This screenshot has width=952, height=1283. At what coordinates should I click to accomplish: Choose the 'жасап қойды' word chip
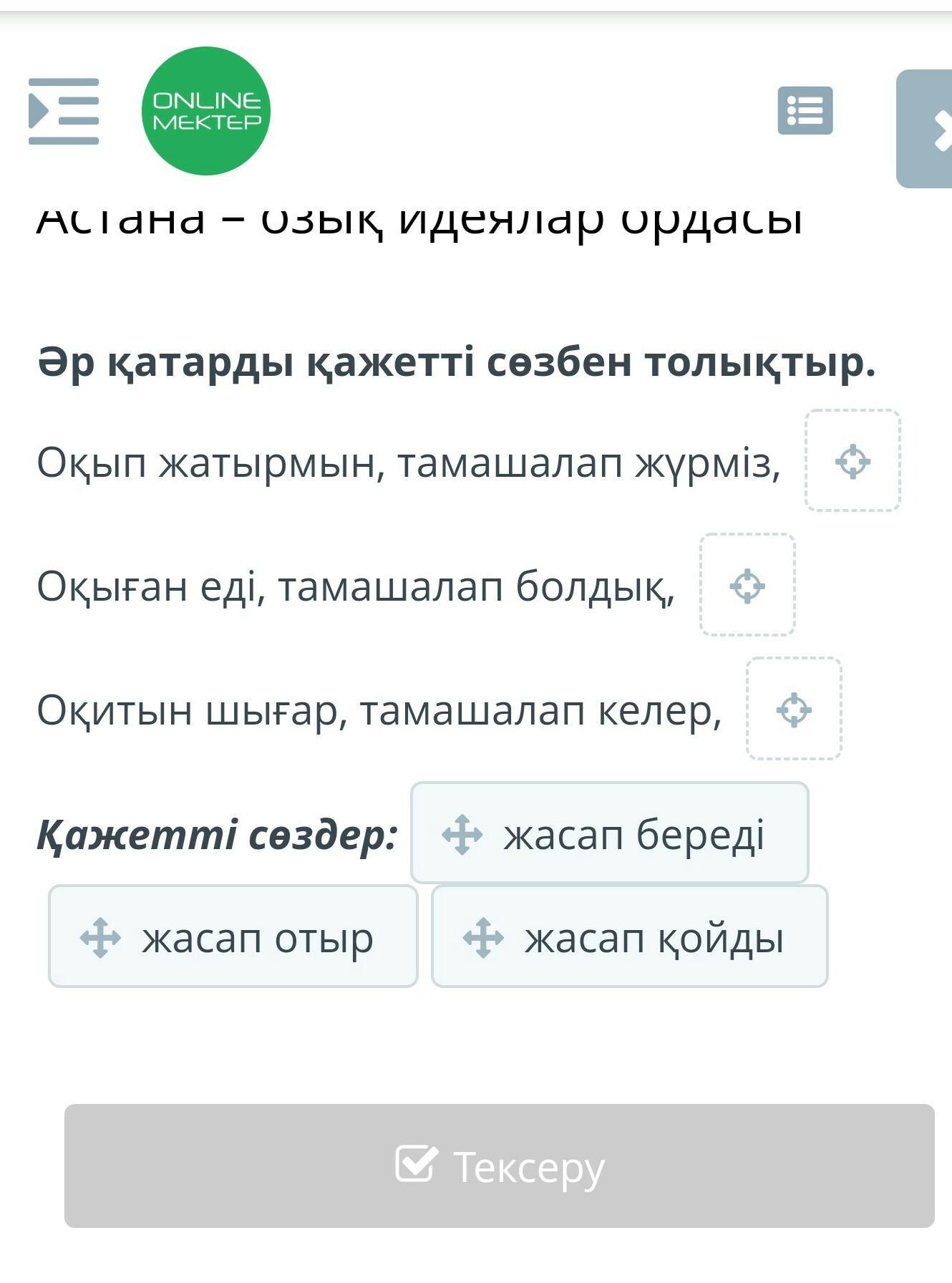(x=629, y=936)
